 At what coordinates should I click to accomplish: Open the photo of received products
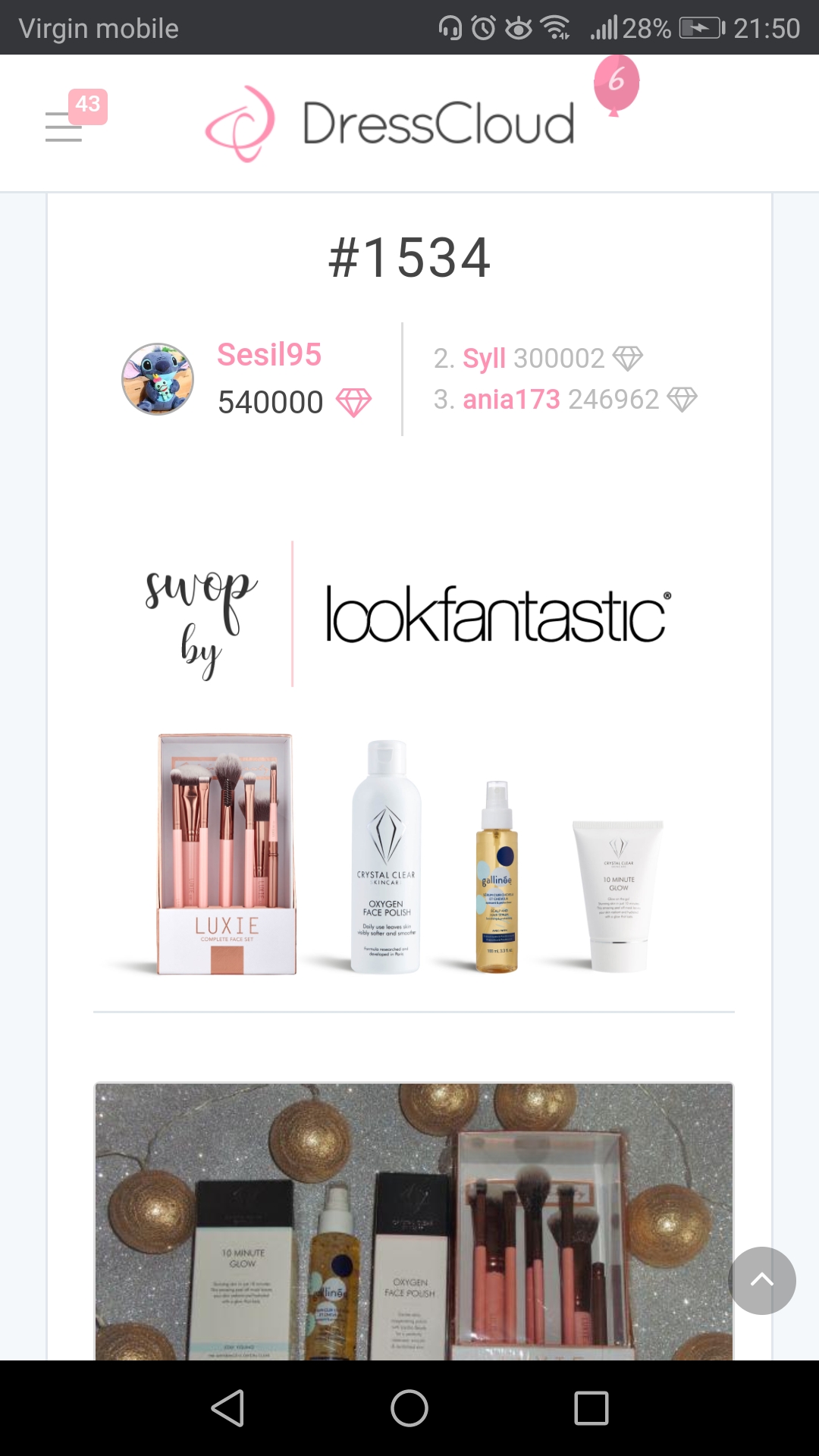[413, 1221]
